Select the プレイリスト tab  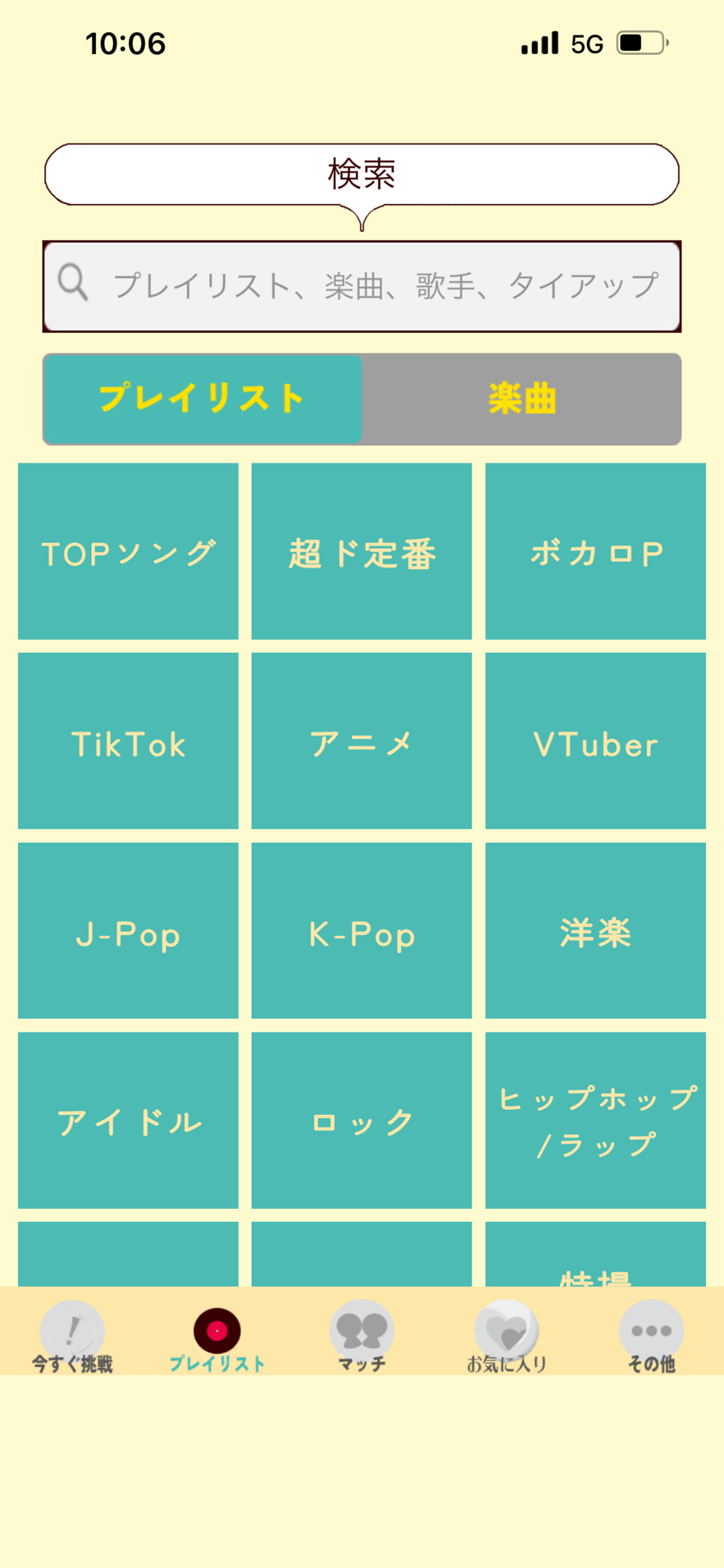pos(202,397)
